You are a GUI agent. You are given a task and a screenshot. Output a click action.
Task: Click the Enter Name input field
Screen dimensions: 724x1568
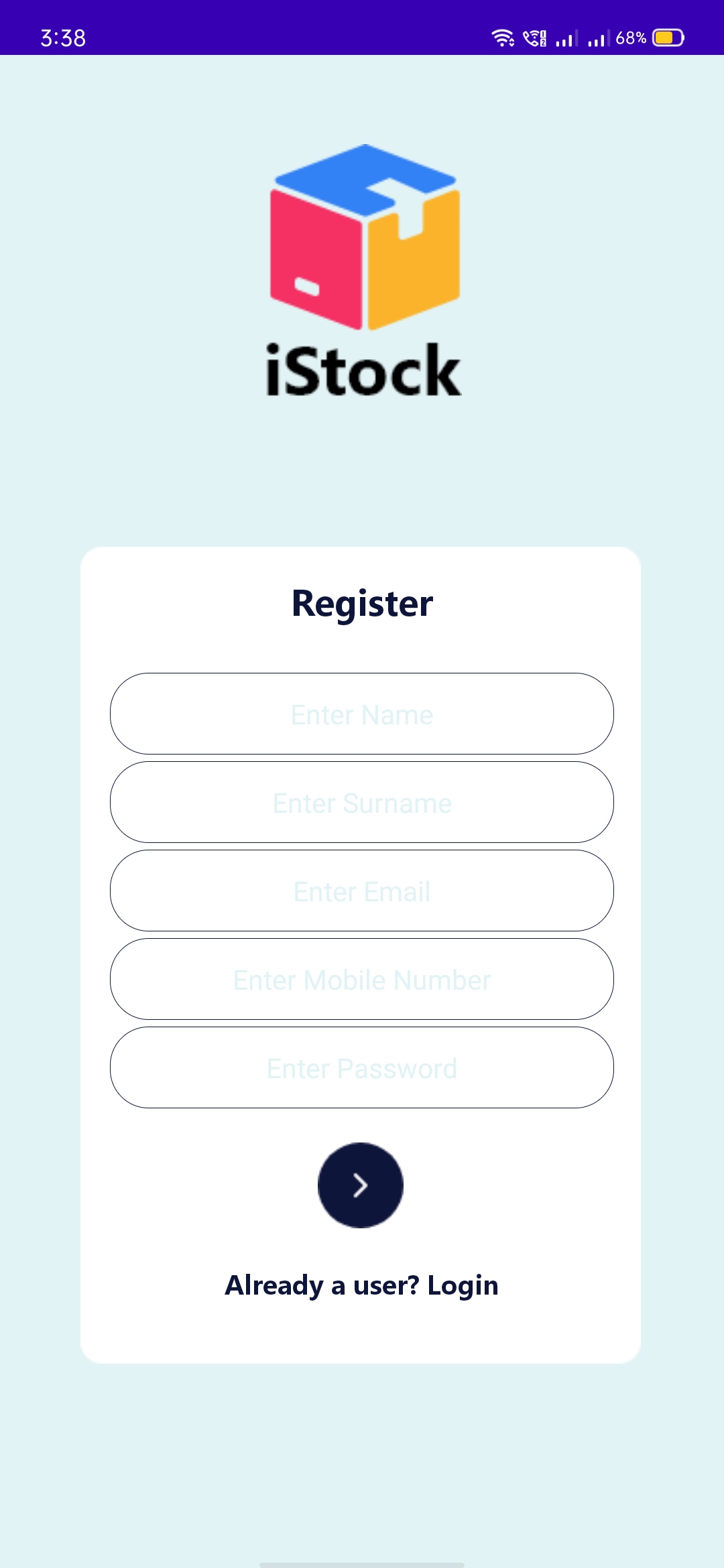[x=362, y=714]
